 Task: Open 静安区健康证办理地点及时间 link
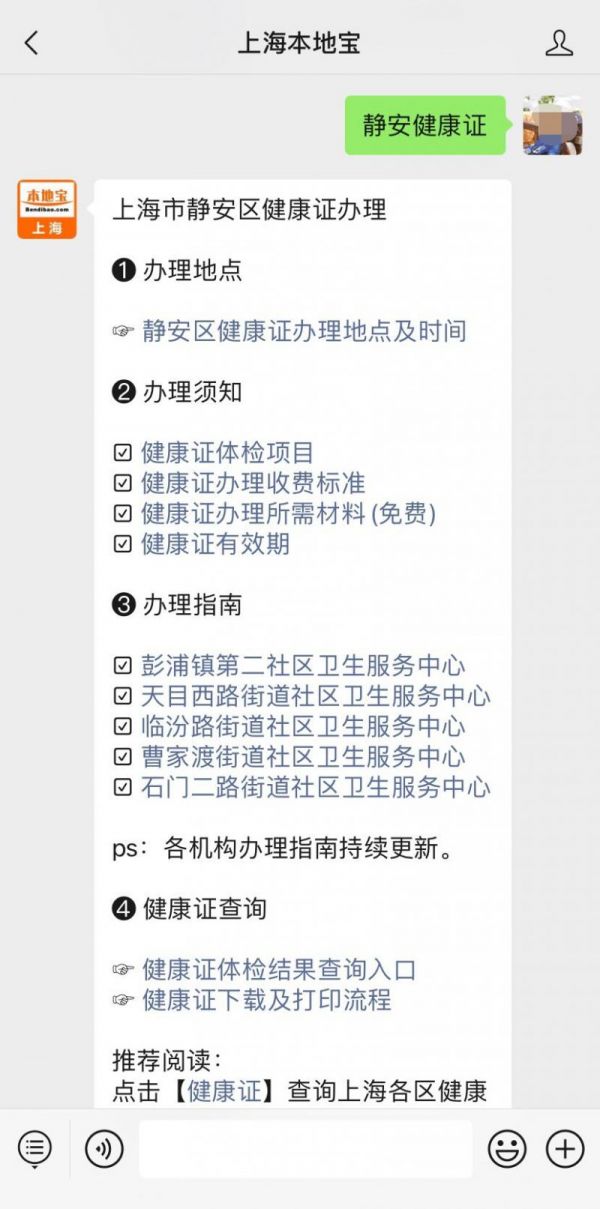[x=303, y=331]
